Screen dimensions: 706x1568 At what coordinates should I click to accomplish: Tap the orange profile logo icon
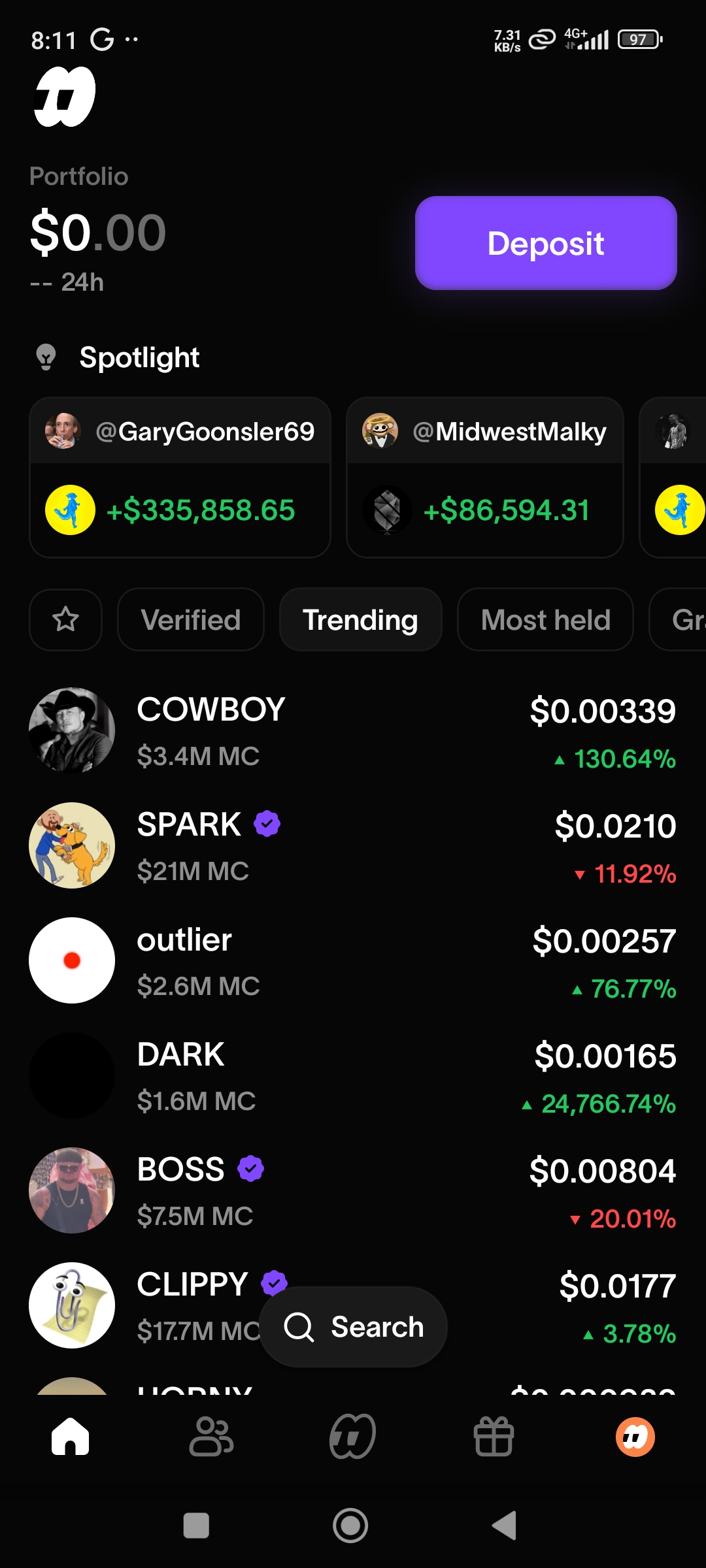coord(634,1435)
